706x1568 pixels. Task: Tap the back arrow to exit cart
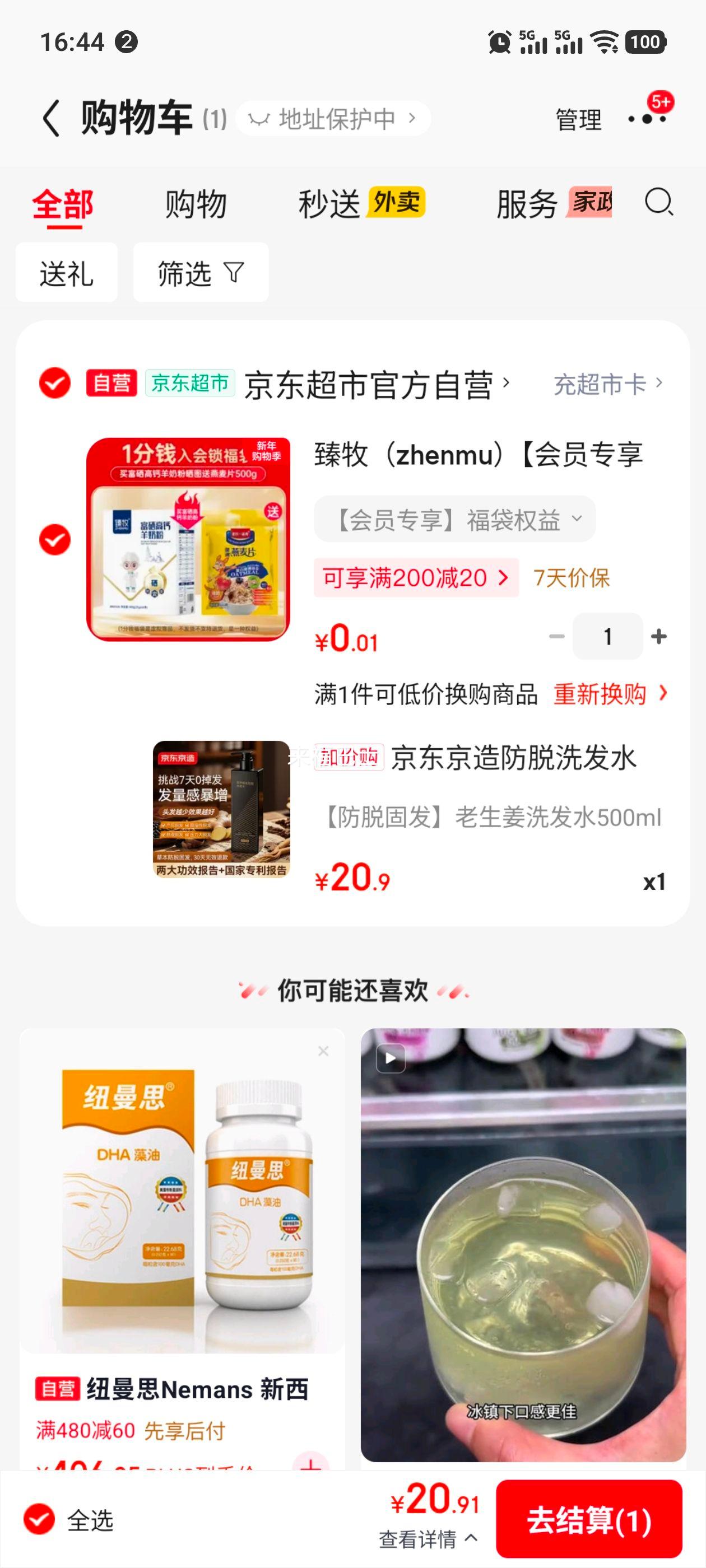(52, 119)
